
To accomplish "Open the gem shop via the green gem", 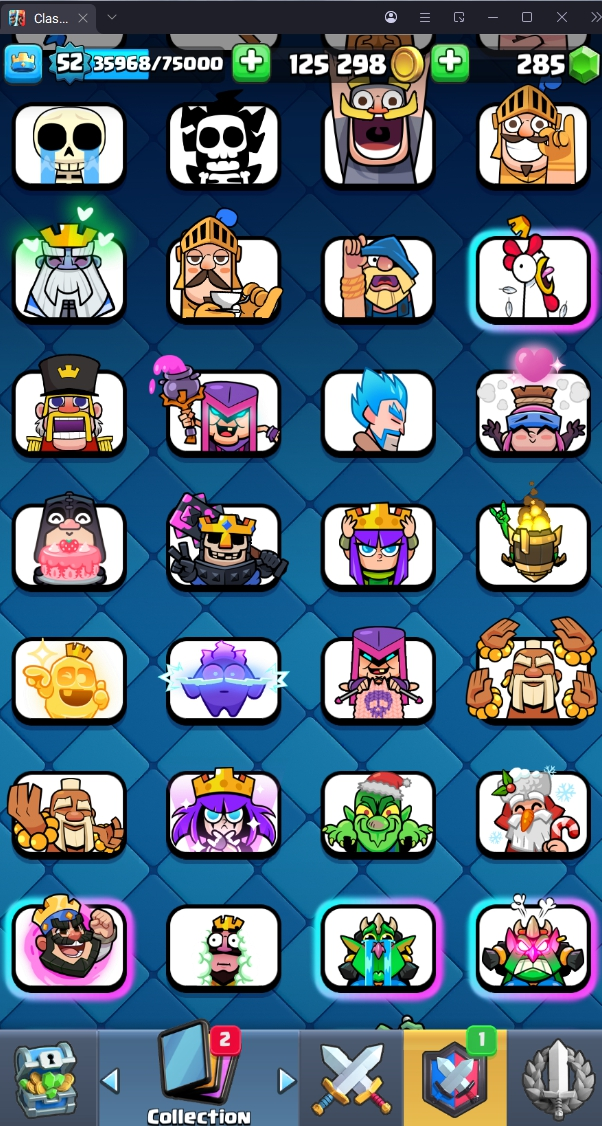I will point(582,65).
